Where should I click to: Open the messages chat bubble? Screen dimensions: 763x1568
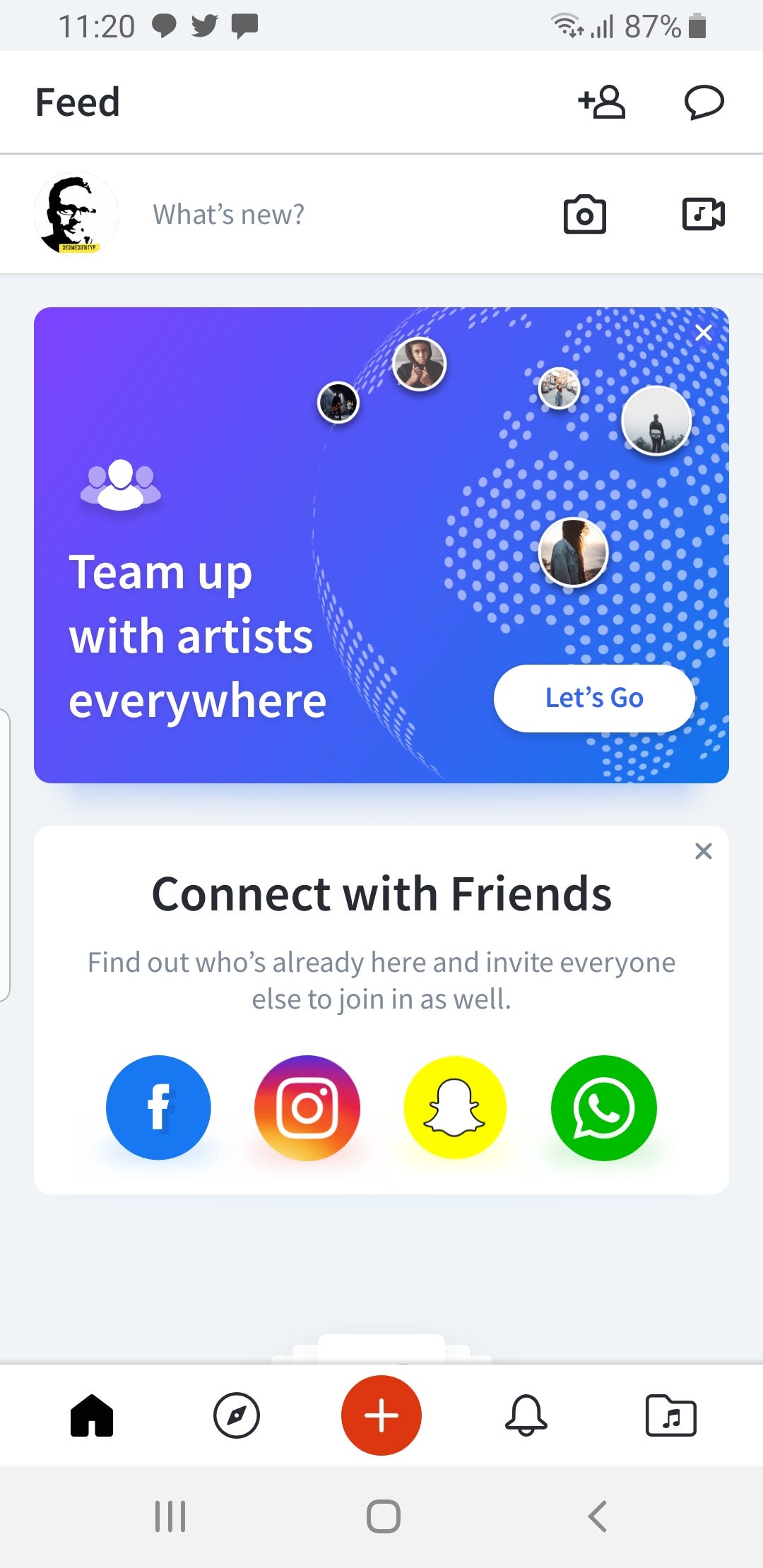pos(704,102)
